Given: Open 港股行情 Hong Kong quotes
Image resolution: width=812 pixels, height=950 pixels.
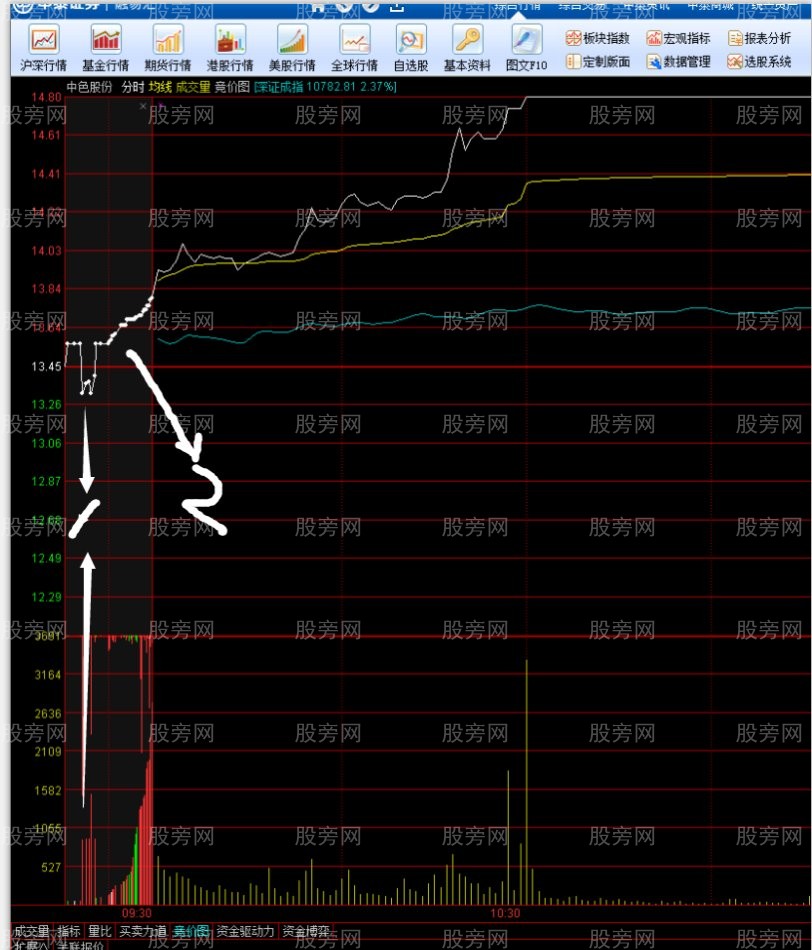Looking at the screenshot, I should click(x=229, y=48).
